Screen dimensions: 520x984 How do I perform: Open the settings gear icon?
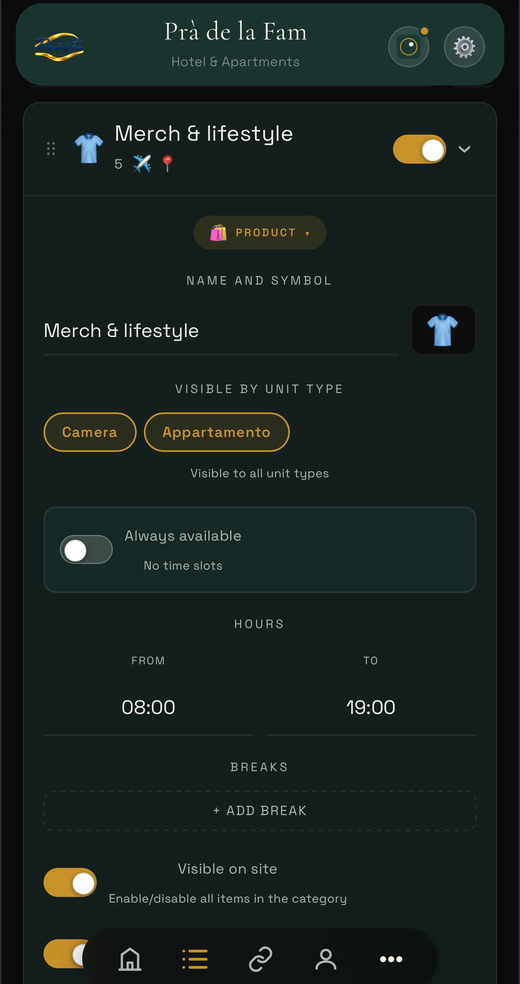pos(464,47)
